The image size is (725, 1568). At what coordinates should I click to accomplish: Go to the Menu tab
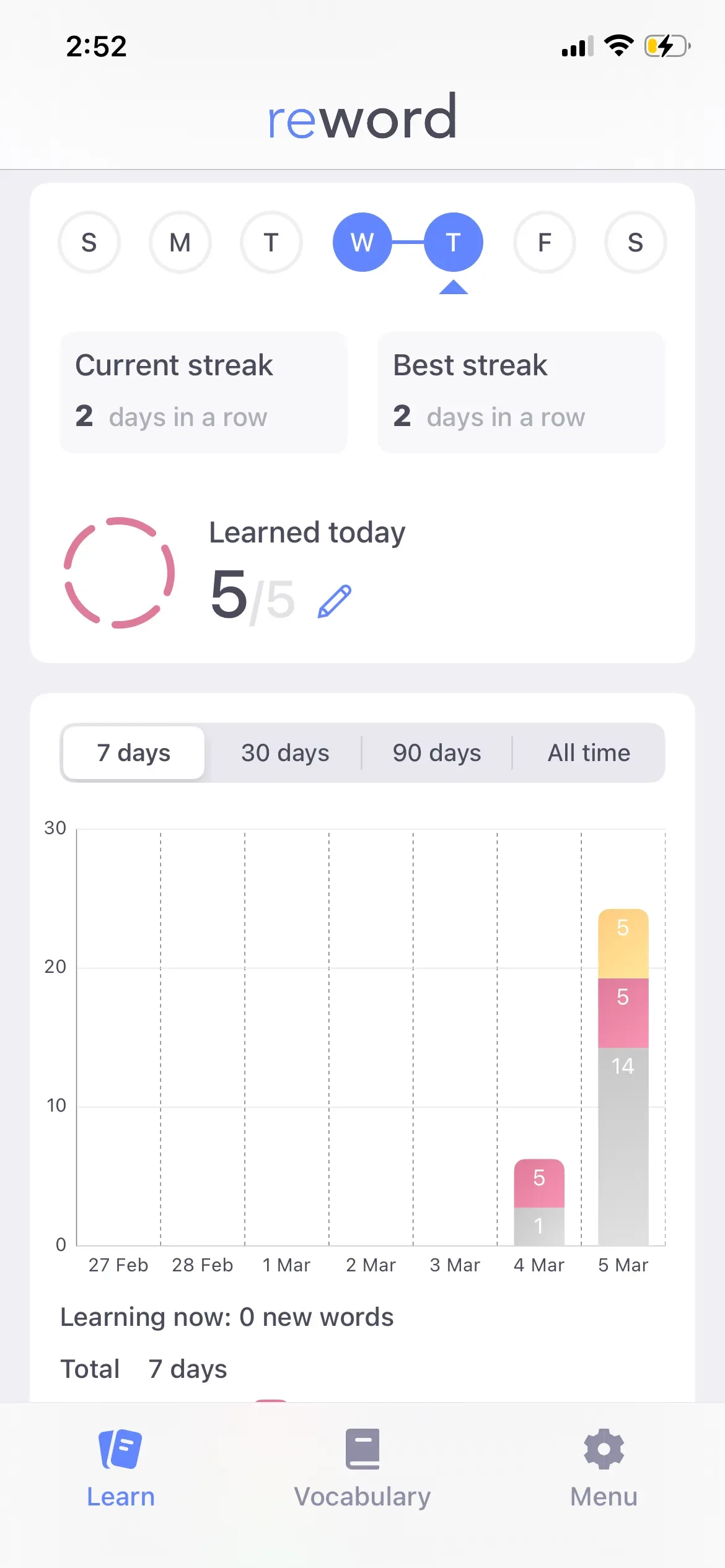[x=604, y=1467]
